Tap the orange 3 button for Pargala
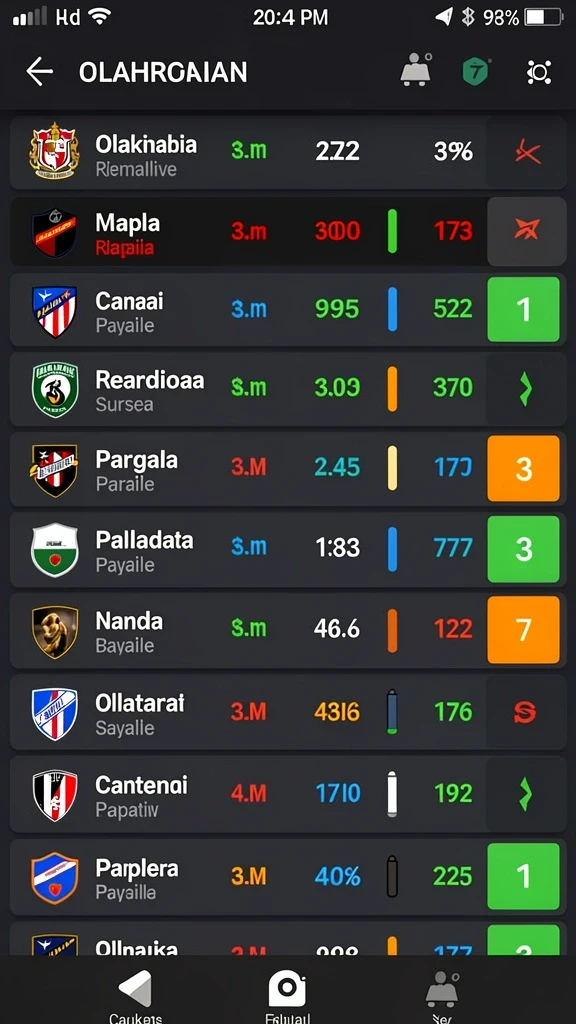This screenshot has height=1024, width=576. click(x=524, y=468)
